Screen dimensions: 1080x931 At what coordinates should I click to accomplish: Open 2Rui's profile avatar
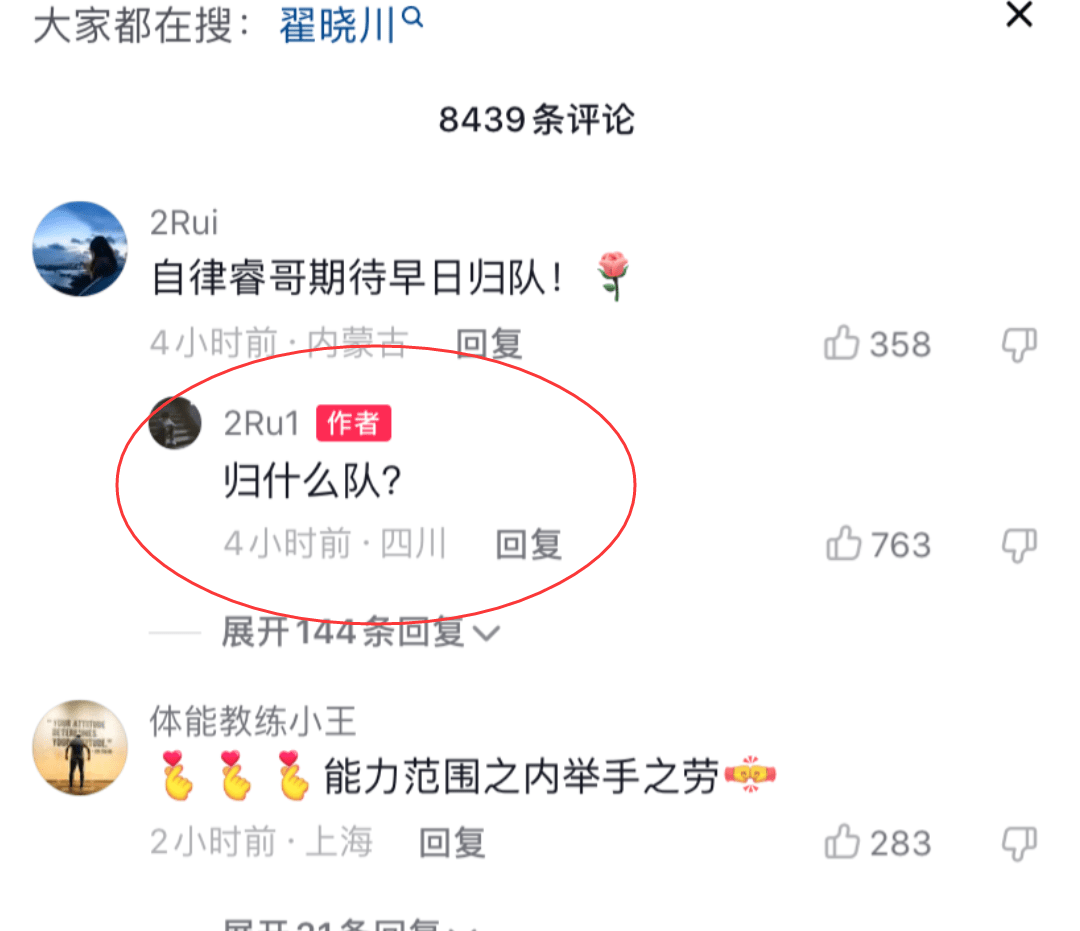80,250
